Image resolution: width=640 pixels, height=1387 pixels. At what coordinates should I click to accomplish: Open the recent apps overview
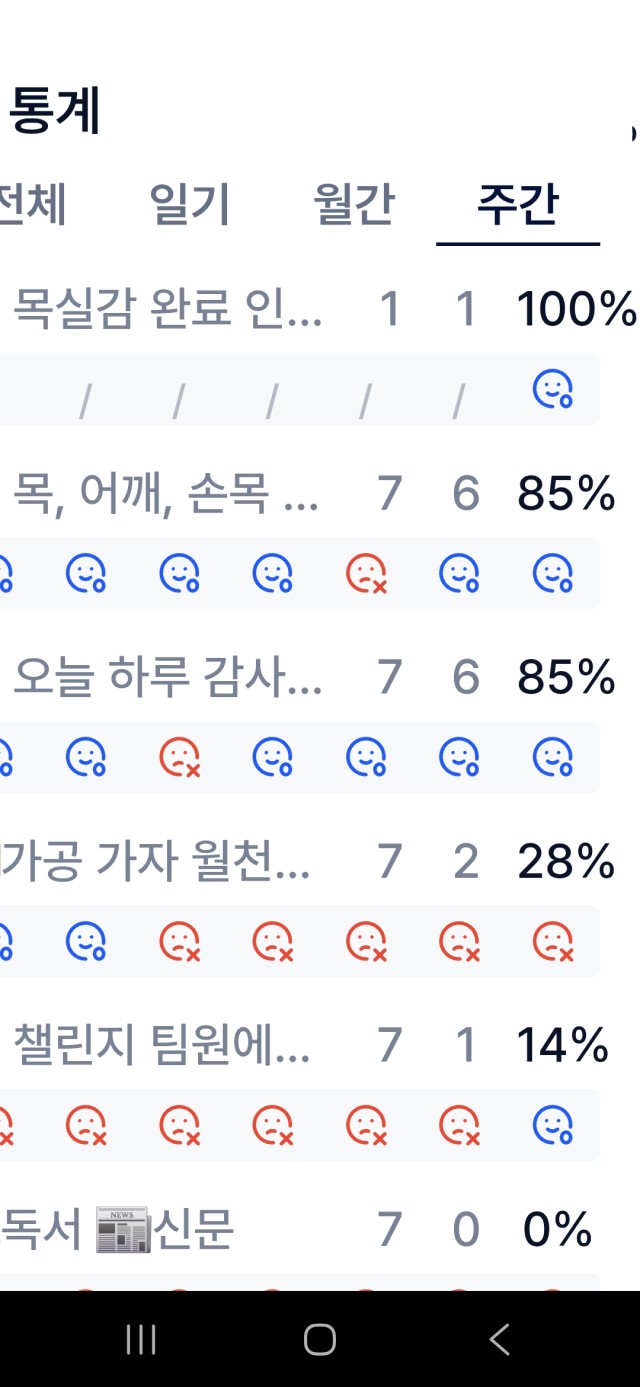[141, 1339]
